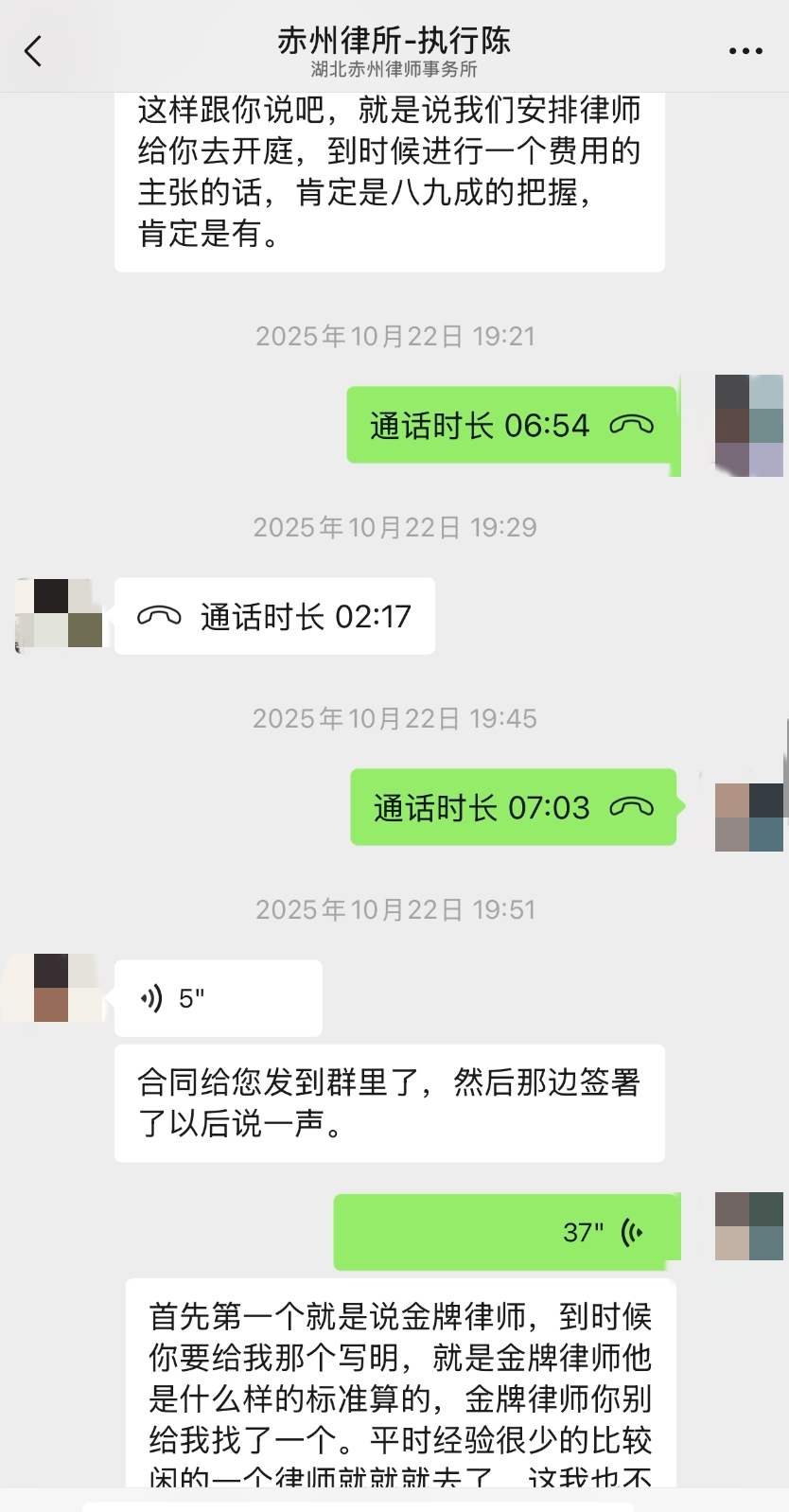
Task: Redial from the 06:54 call record
Action: pos(511,426)
